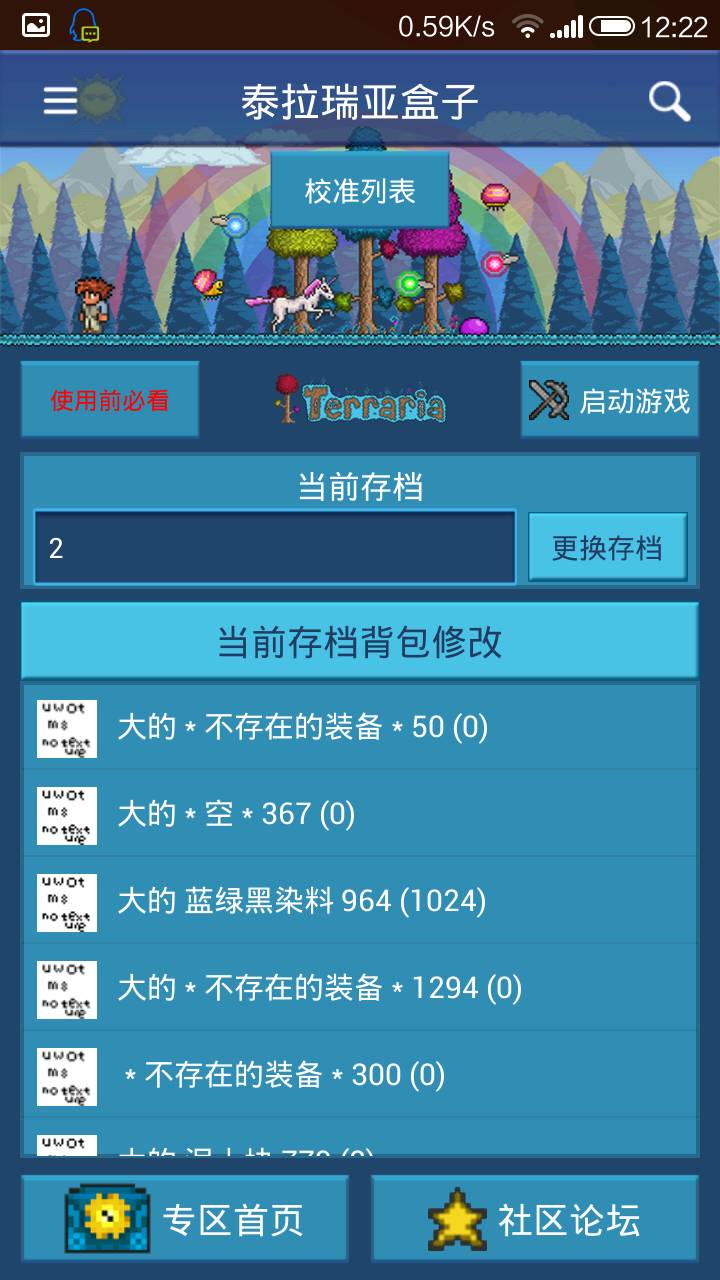
Task: Change save with 更换存档 button
Action: 607,547
